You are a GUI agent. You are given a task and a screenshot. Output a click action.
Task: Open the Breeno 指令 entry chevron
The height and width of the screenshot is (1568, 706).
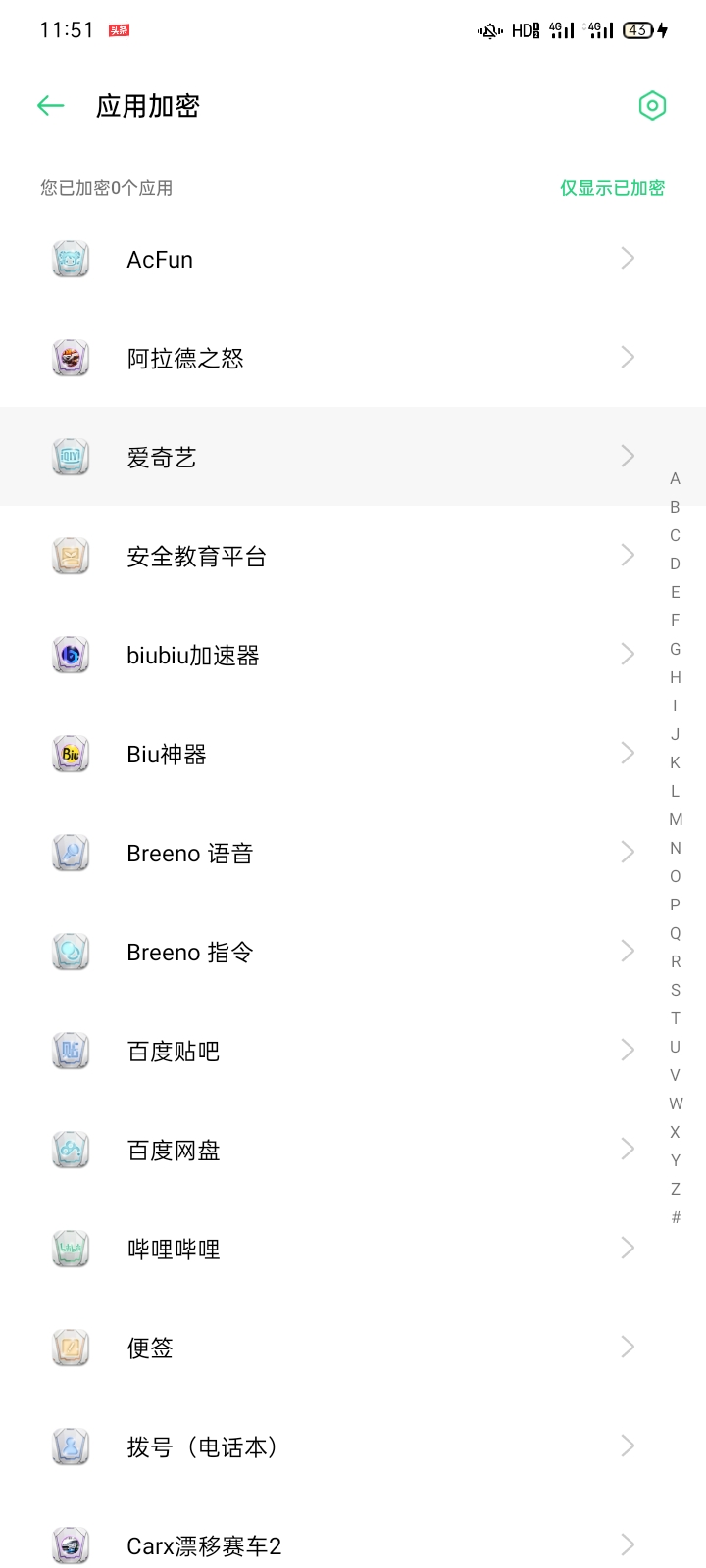click(628, 951)
